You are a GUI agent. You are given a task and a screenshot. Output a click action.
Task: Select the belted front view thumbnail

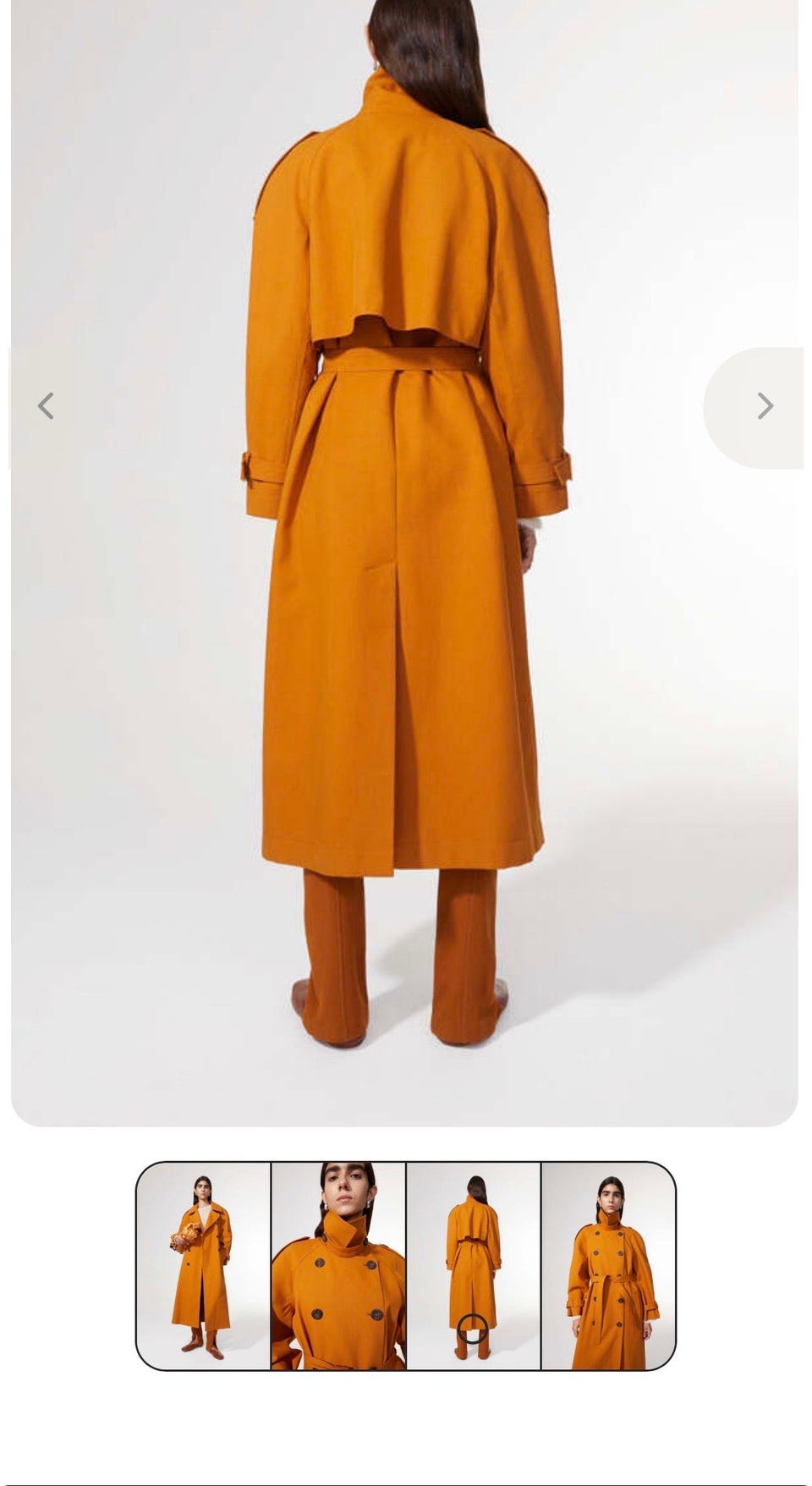[608, 1265]
